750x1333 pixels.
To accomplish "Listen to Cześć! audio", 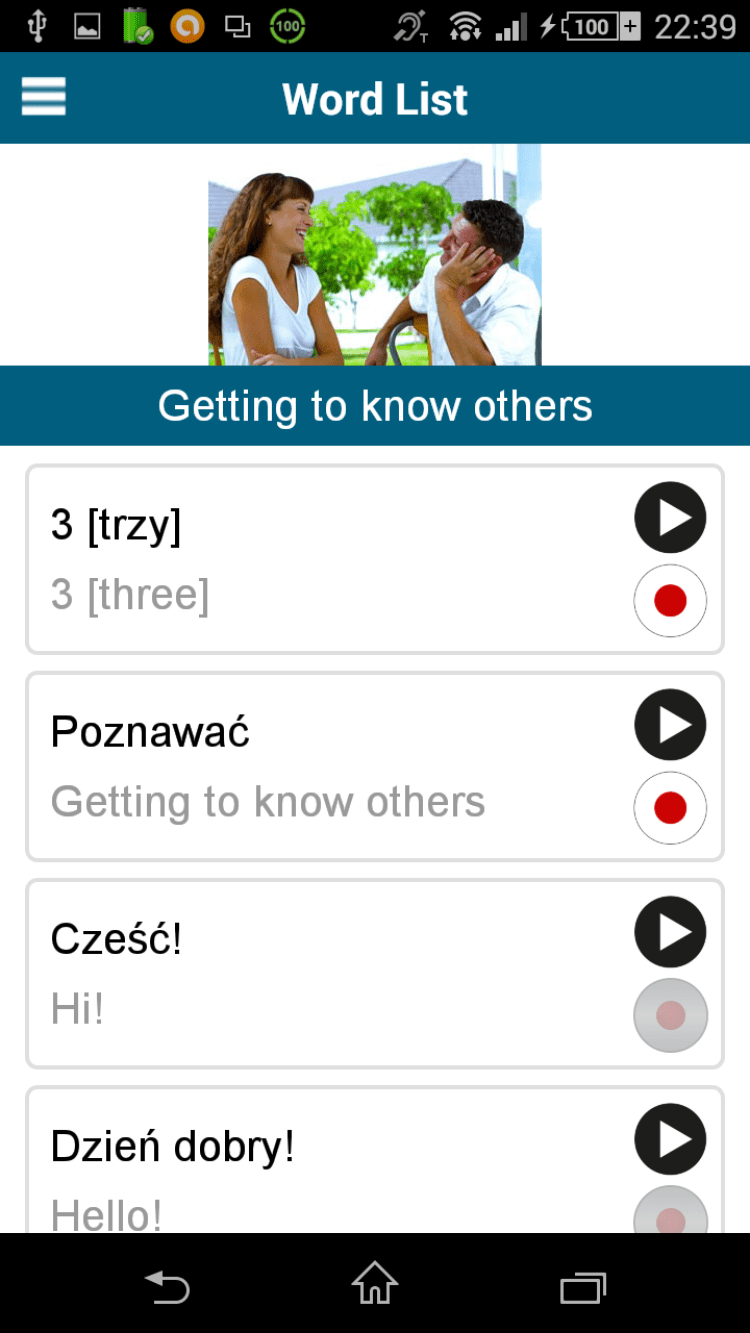I will [670, 931].
